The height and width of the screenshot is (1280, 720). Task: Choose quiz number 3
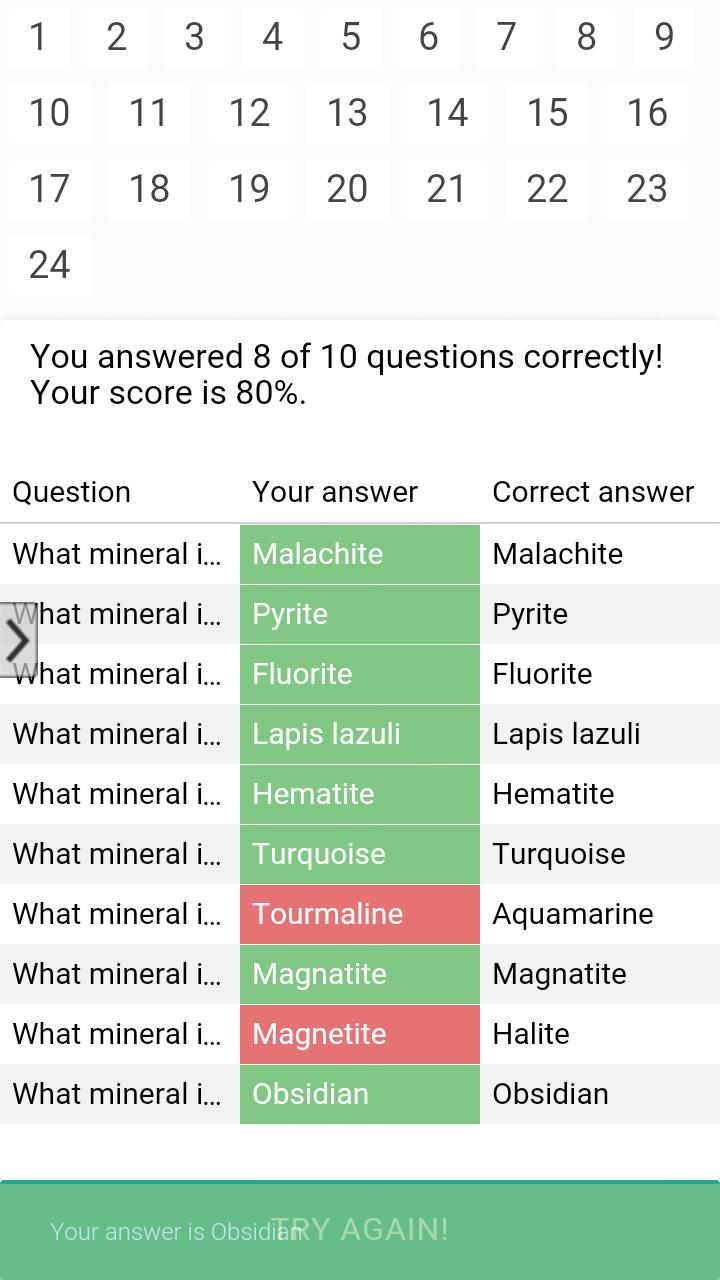(x=194, y=37)
